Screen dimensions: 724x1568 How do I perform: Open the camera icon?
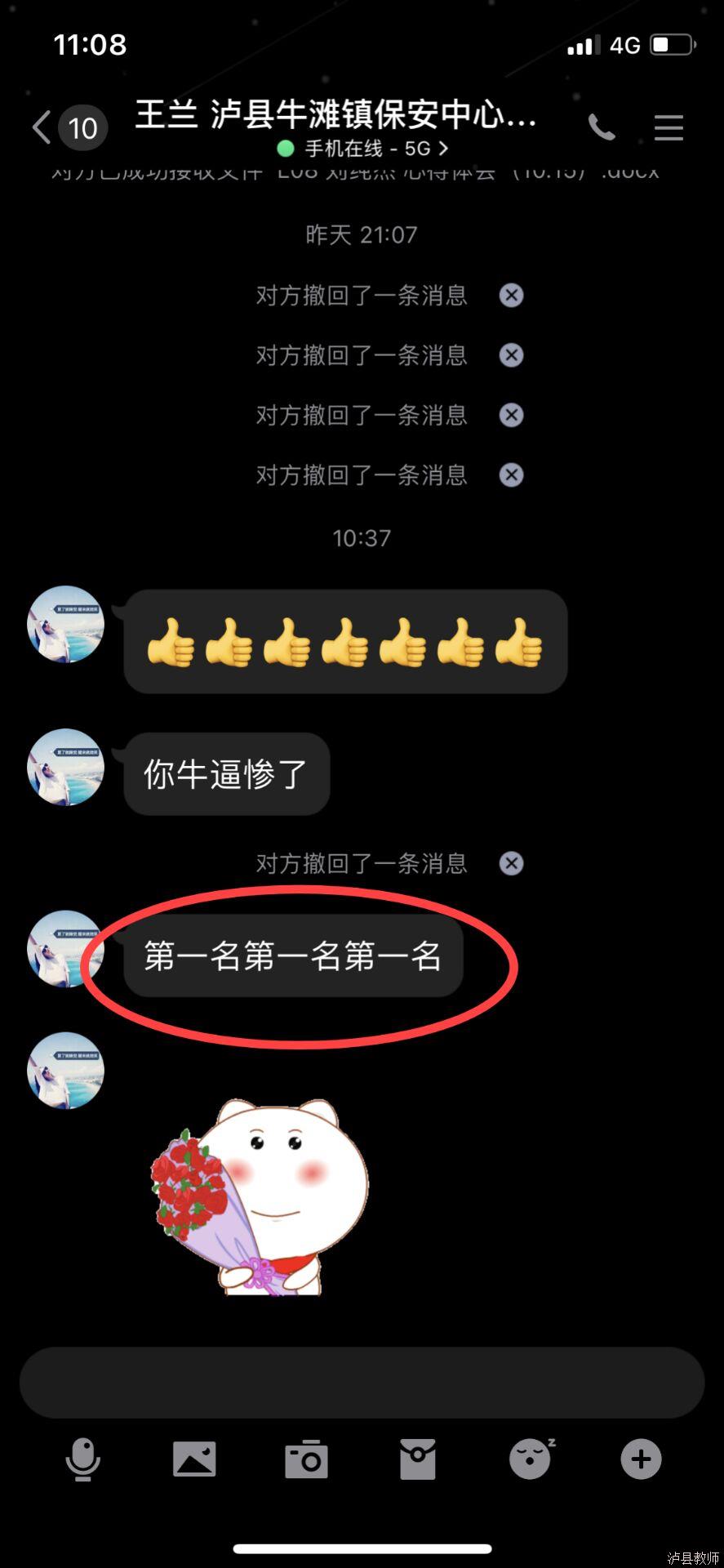(306, 1459)
